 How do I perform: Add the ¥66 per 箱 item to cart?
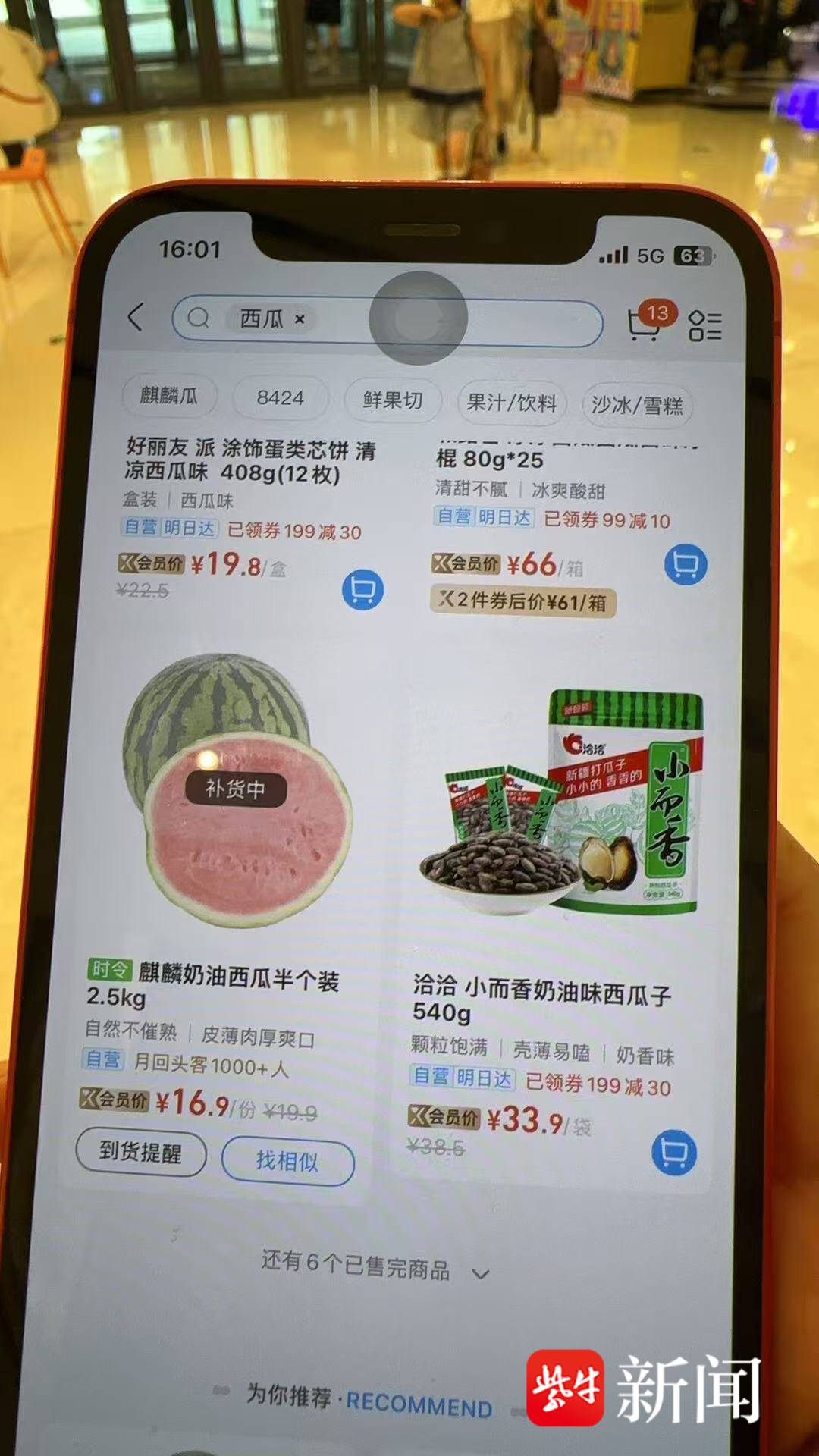pyautogui.click(x=686, y=565)
